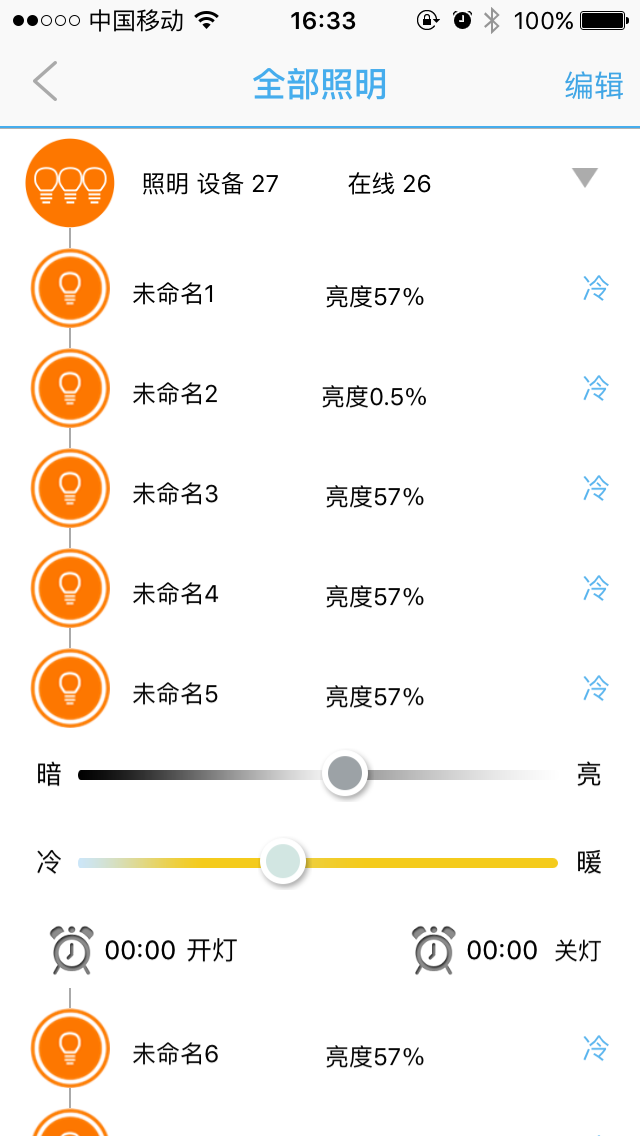Collapse the lighting group with the triangle arrow
Viewport: 640px width, 1136px height.
(x=585, y=178)
